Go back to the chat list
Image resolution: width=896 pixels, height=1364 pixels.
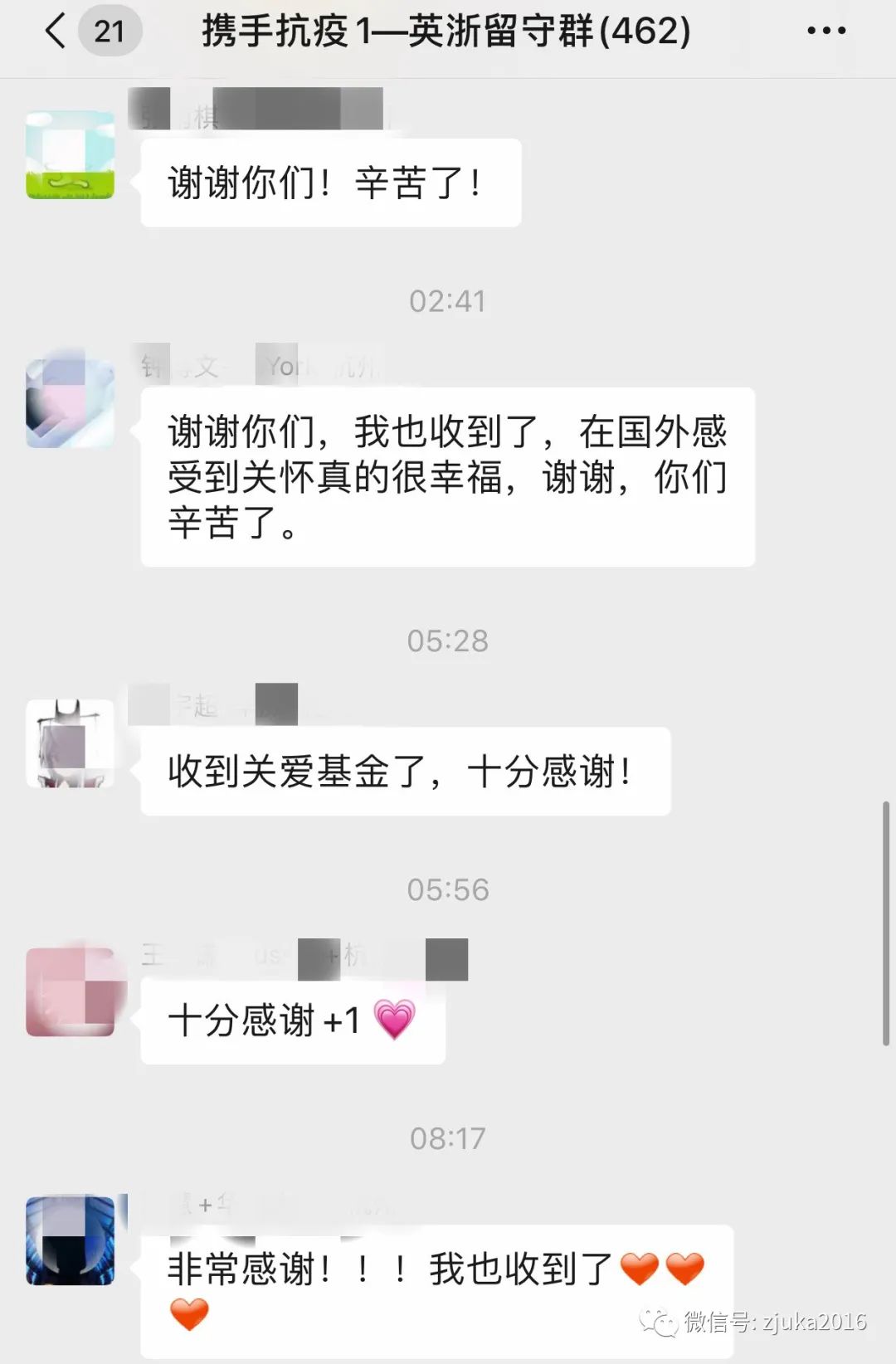[56, 32]
